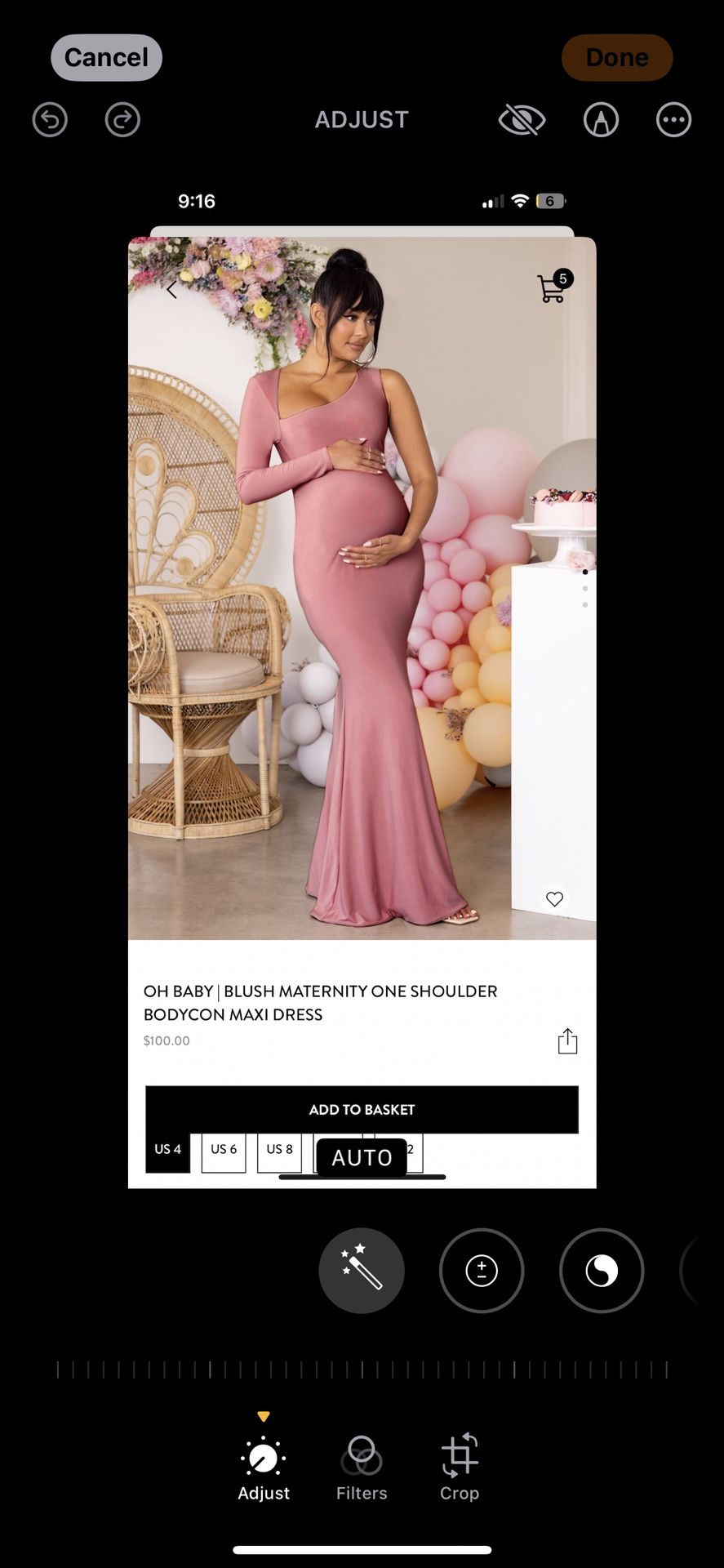Undo the last edit
Image resolution: width=724 pixels, height=1568 pixels.
[50, 120]
